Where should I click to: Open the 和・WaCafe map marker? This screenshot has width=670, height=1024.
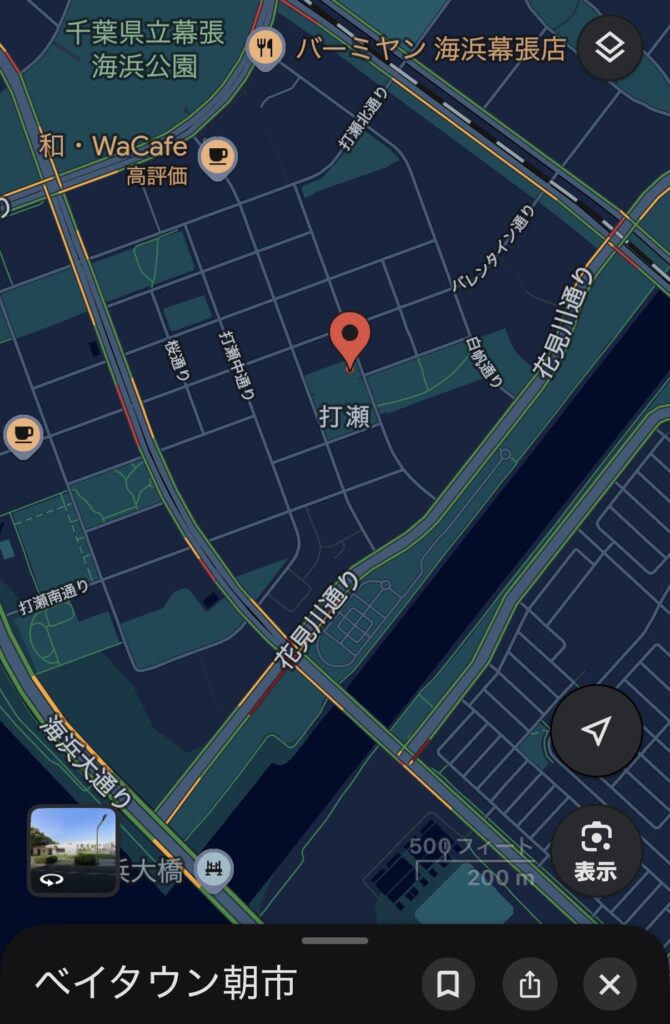217,156
